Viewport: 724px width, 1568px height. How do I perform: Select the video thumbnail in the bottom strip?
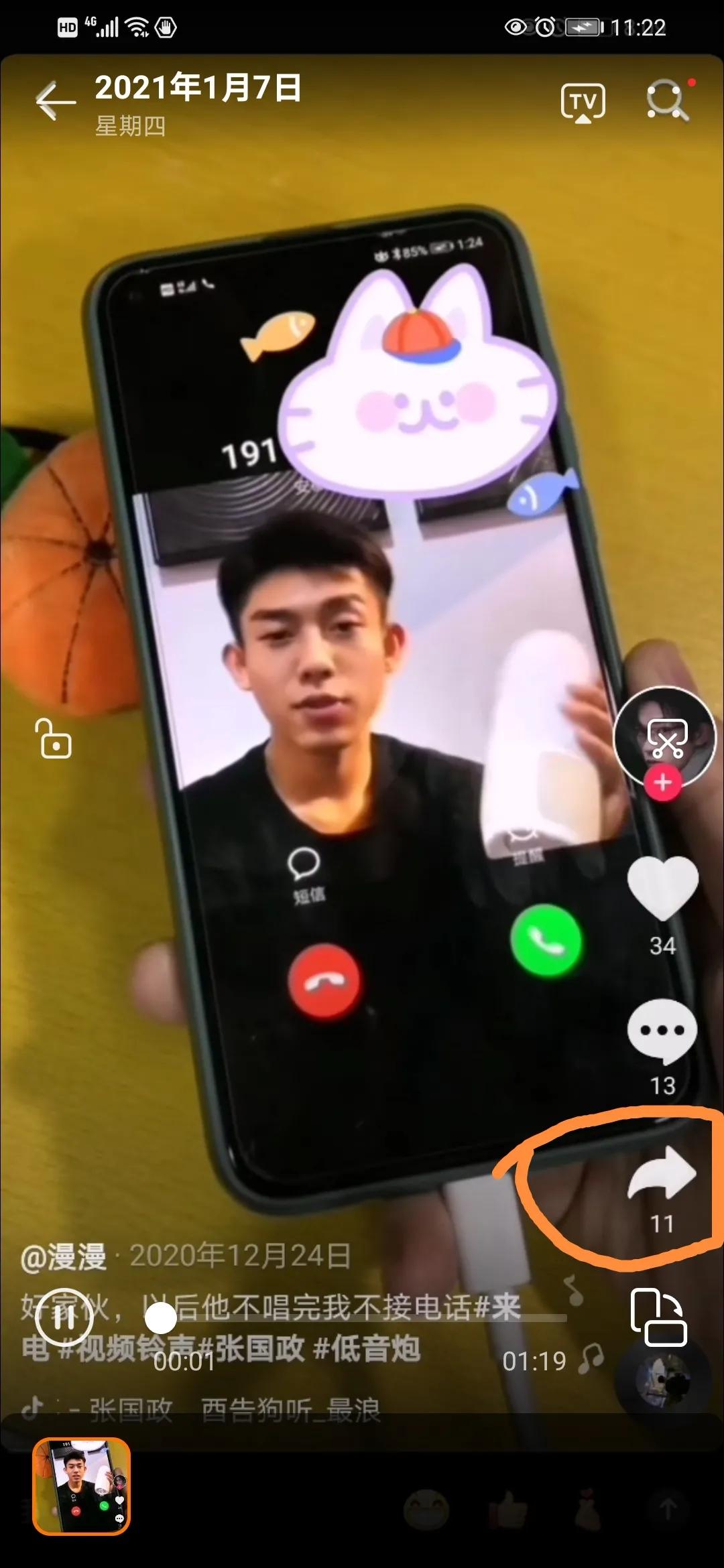click(81, 1486)
